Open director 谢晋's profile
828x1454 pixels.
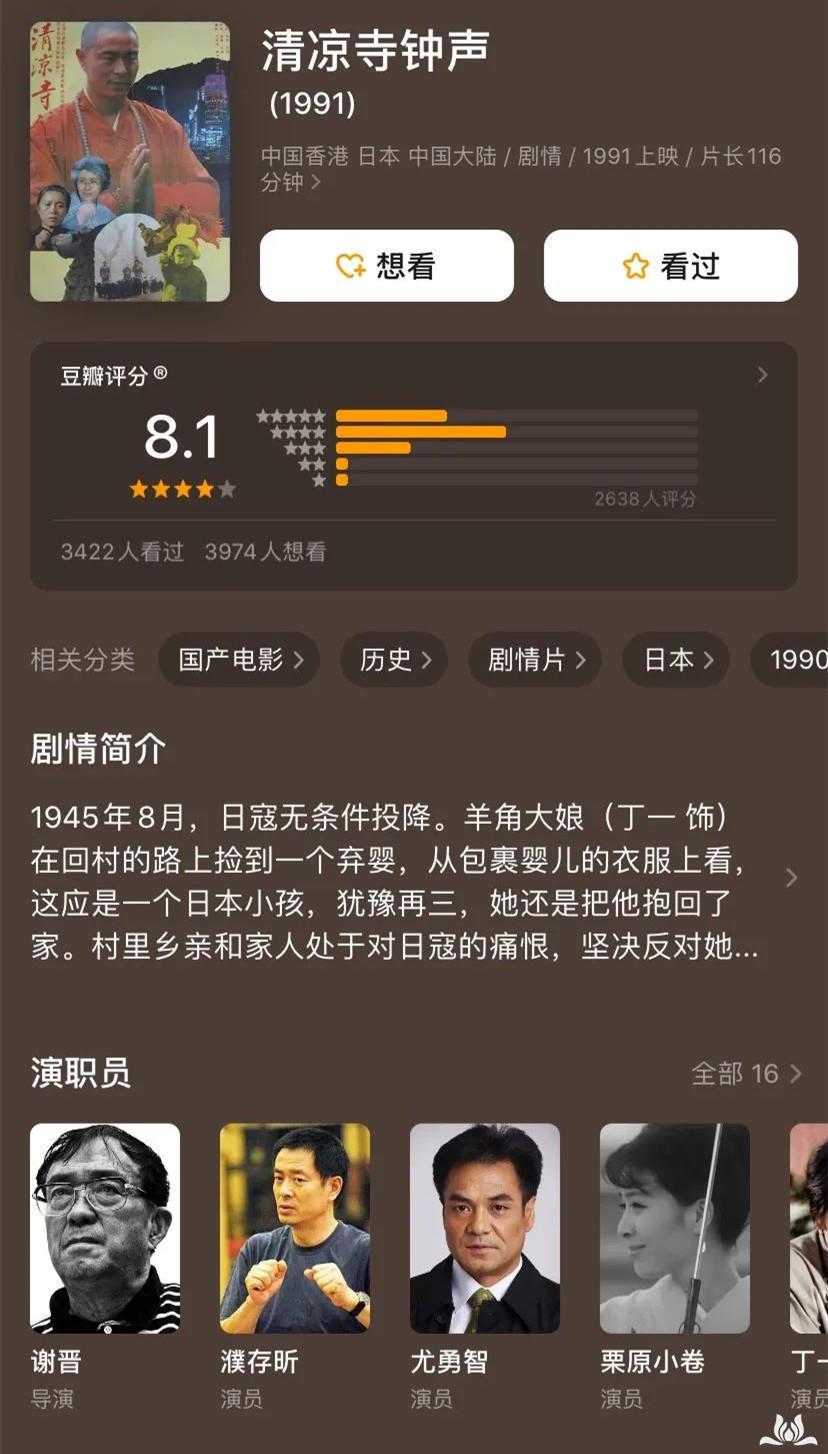(x=105, y=1228)
